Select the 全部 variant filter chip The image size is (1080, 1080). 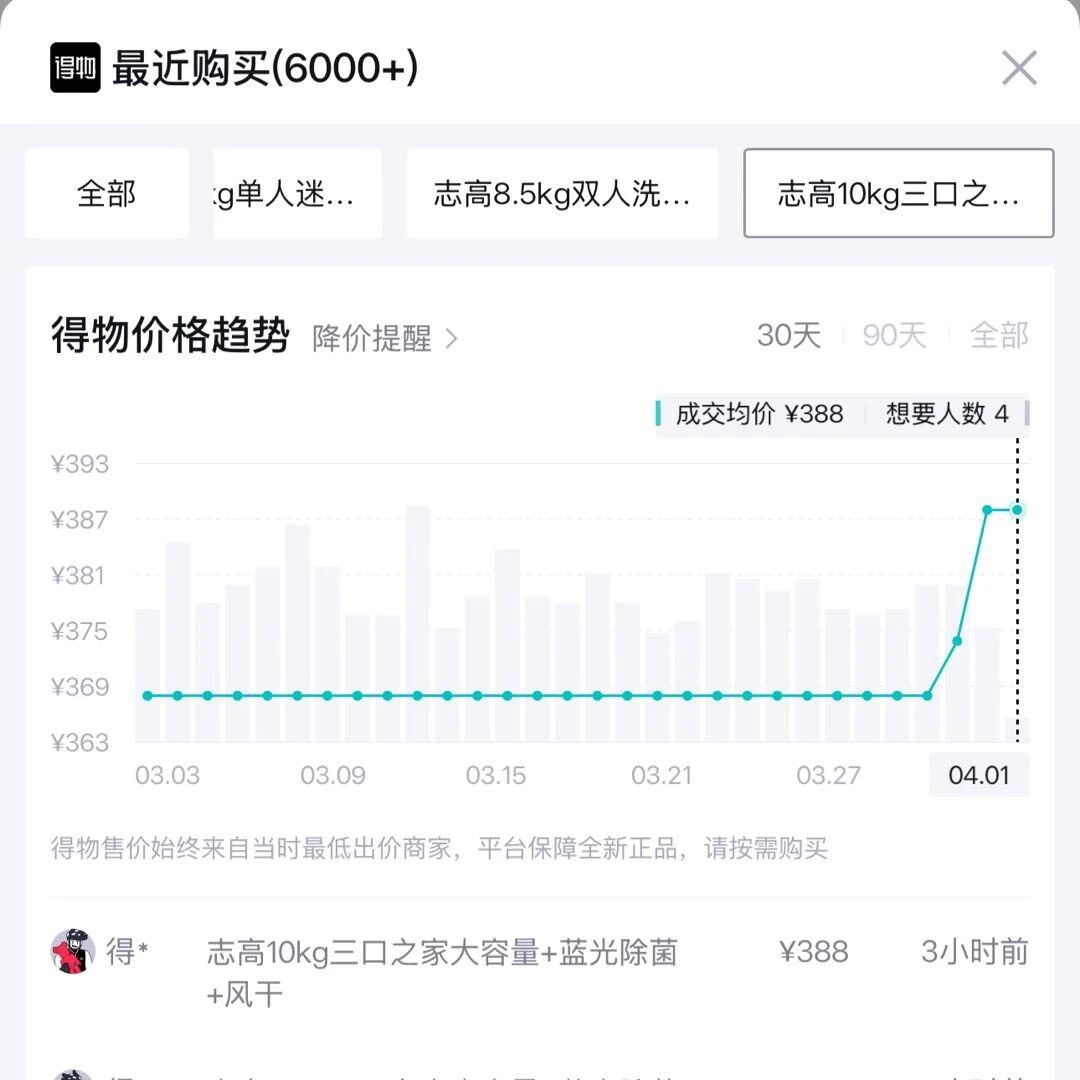click(107, 193)
